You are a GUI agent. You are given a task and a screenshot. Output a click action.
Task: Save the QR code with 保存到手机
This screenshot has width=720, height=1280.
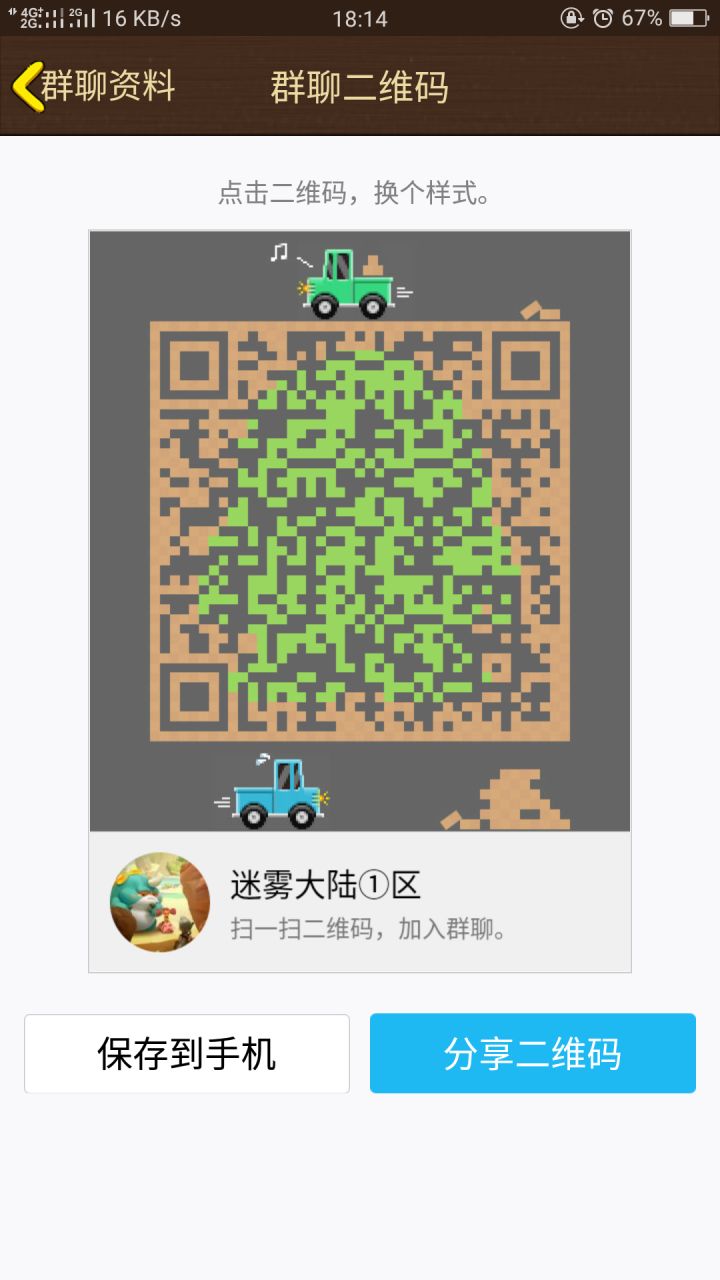187,1054
